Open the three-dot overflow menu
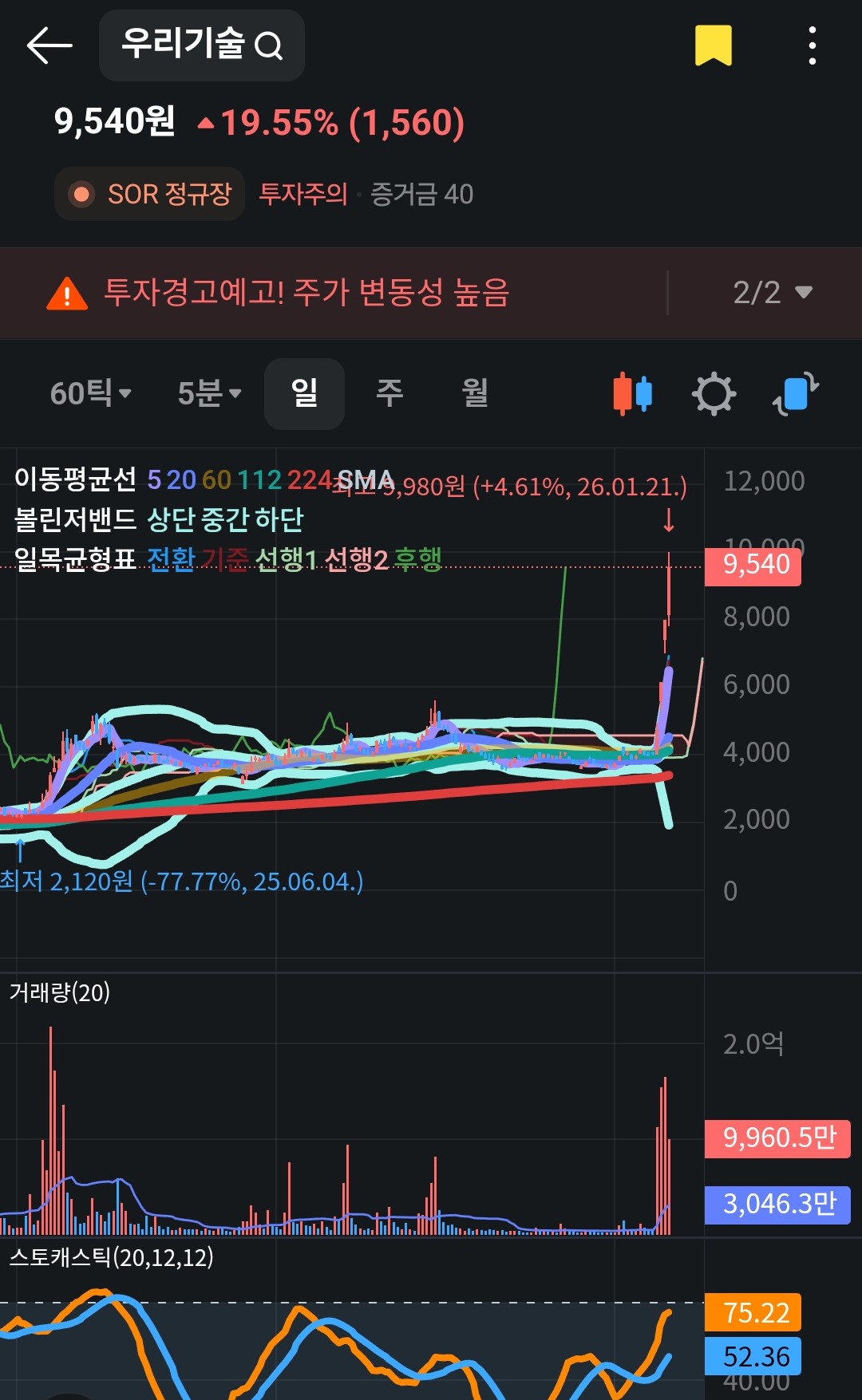 812,45
